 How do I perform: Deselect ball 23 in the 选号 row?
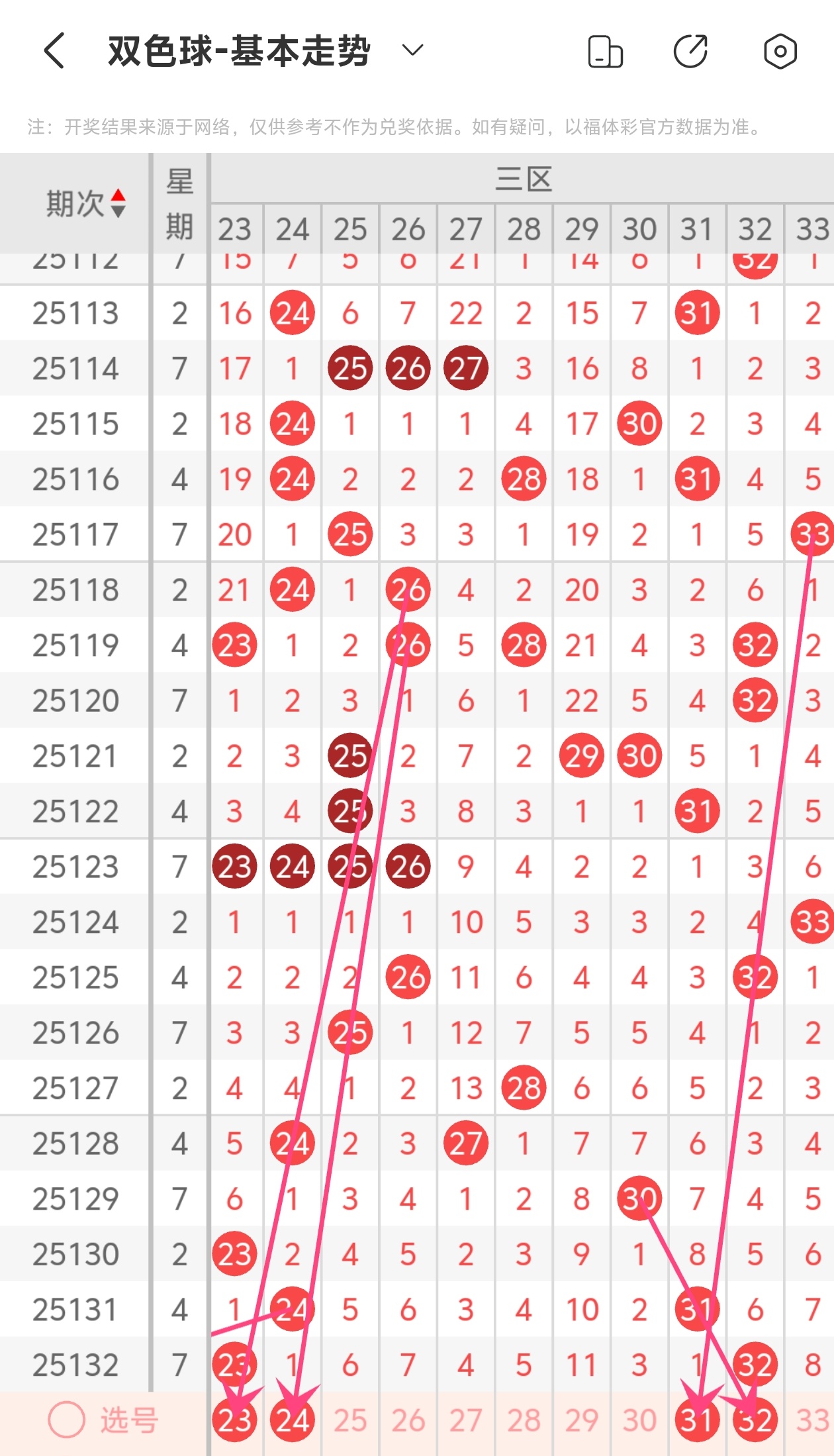pos(235,1420)
